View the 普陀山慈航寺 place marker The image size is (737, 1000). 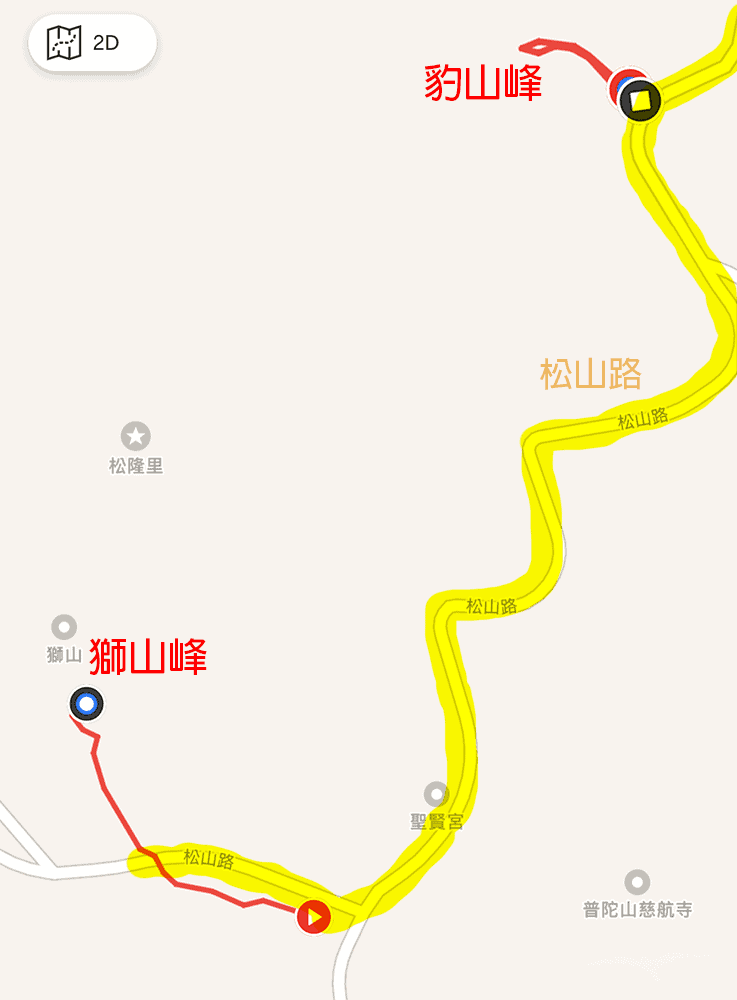coord(637,883)
